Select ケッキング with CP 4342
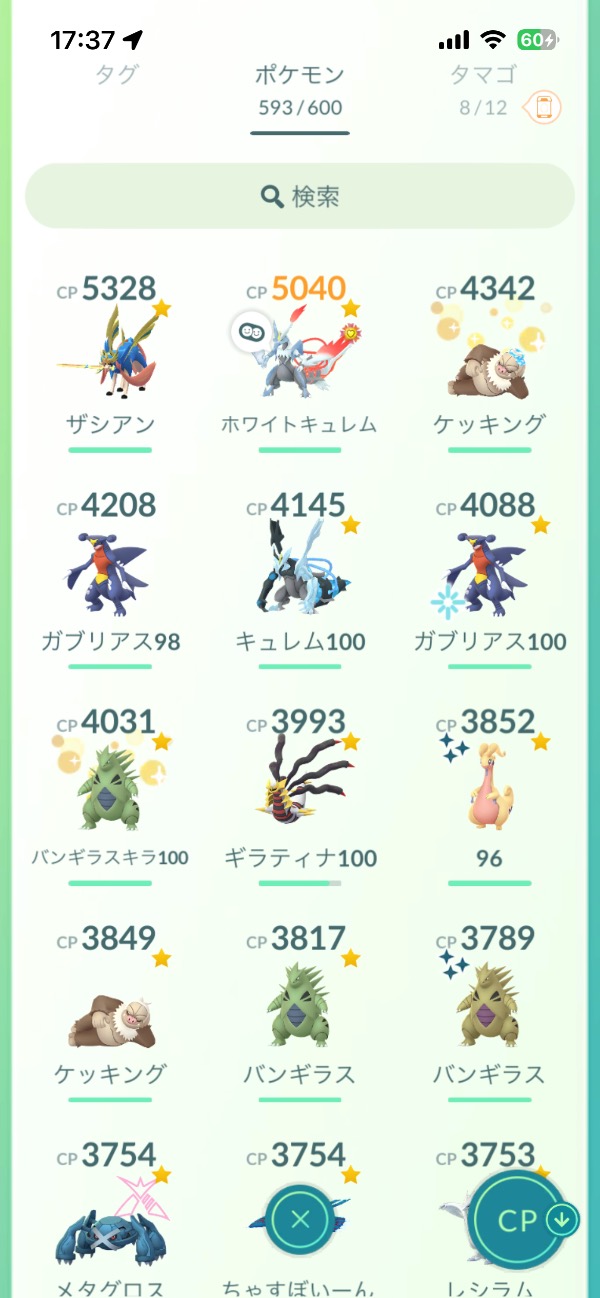600x1298 pixels. [x=489, y=362]
